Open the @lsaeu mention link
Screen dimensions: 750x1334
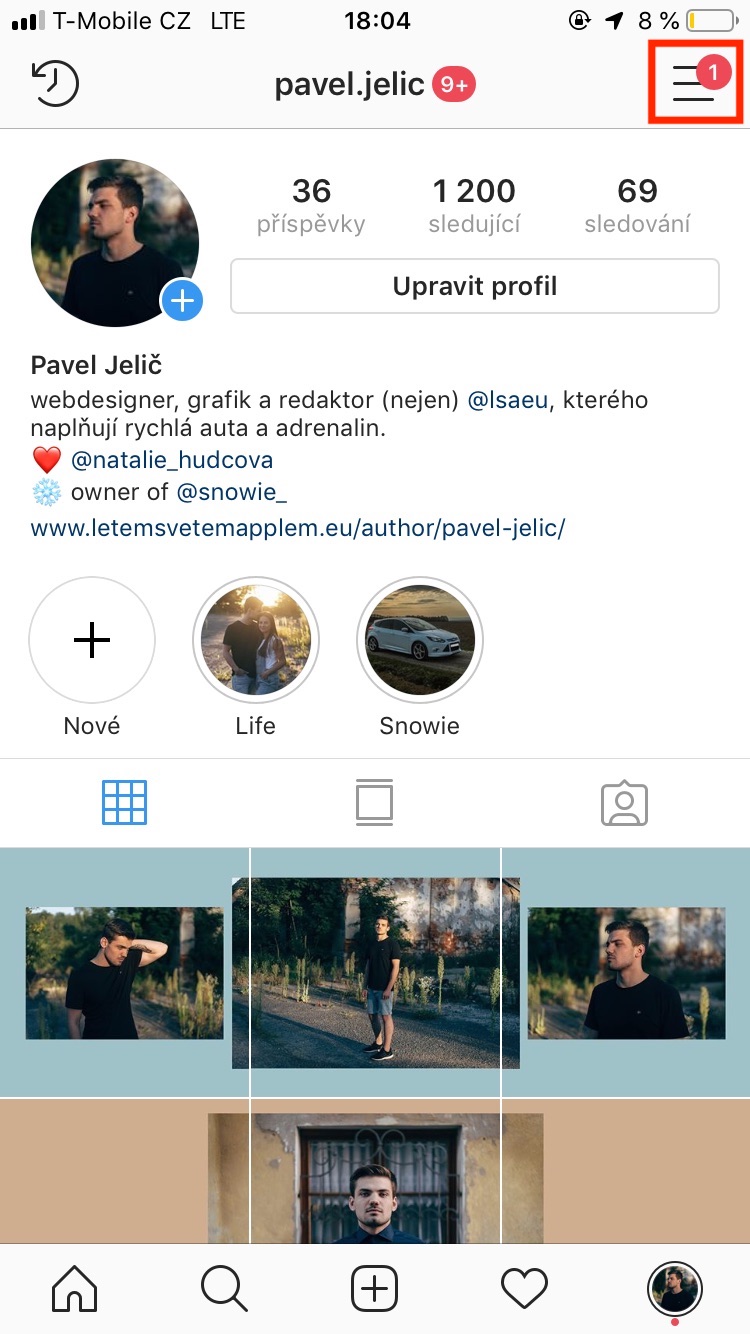(508, 400)
